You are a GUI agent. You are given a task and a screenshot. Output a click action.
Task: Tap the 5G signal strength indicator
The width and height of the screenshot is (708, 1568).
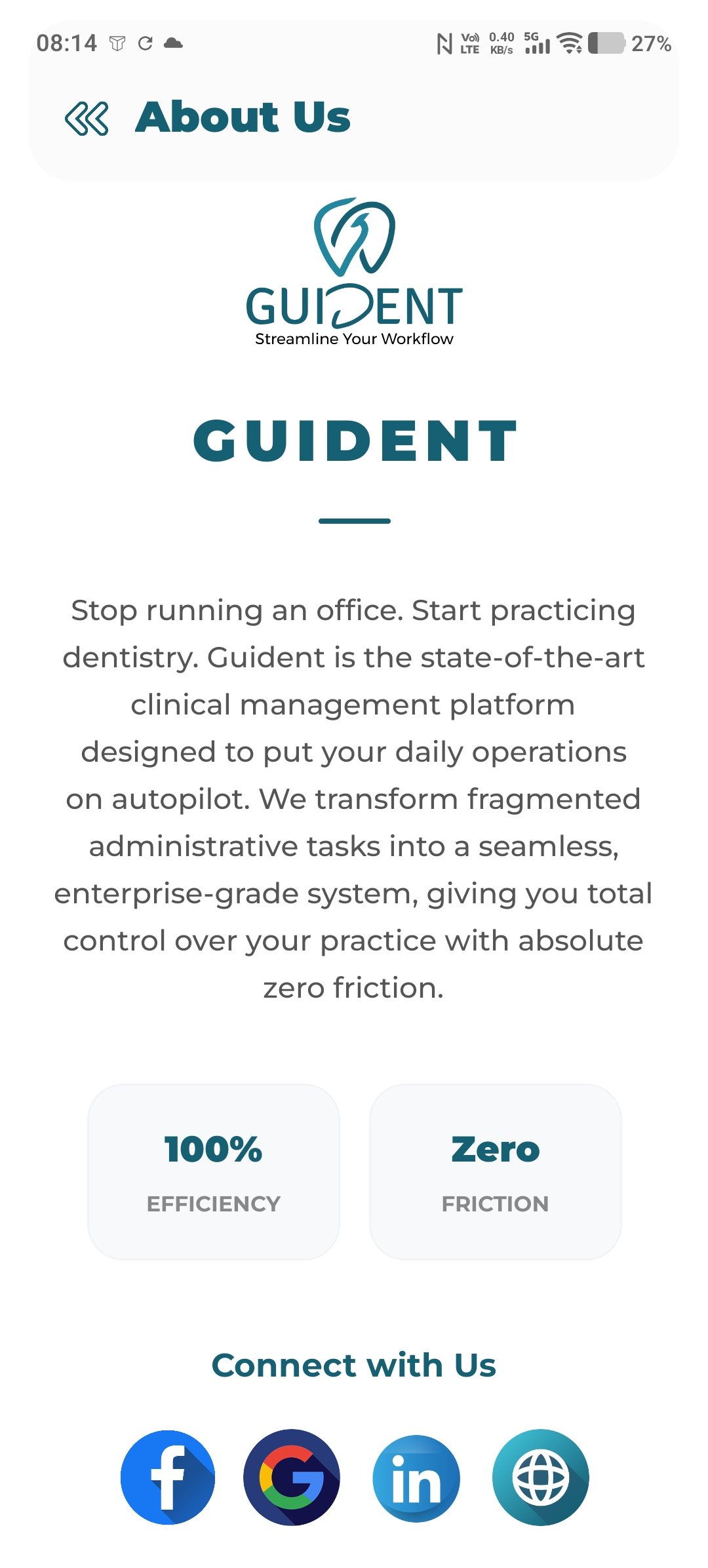(x=536, y=43)
